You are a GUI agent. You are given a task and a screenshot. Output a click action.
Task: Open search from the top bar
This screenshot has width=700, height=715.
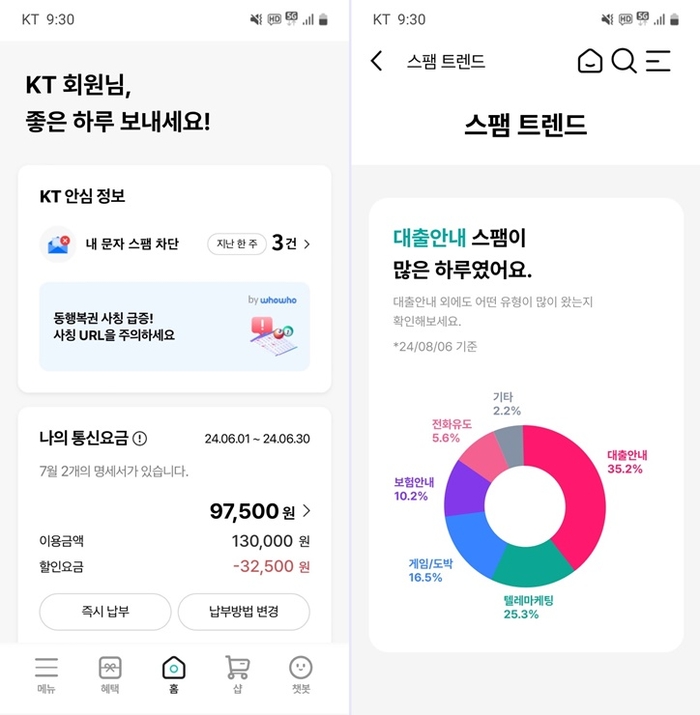(x=624, y=61)
